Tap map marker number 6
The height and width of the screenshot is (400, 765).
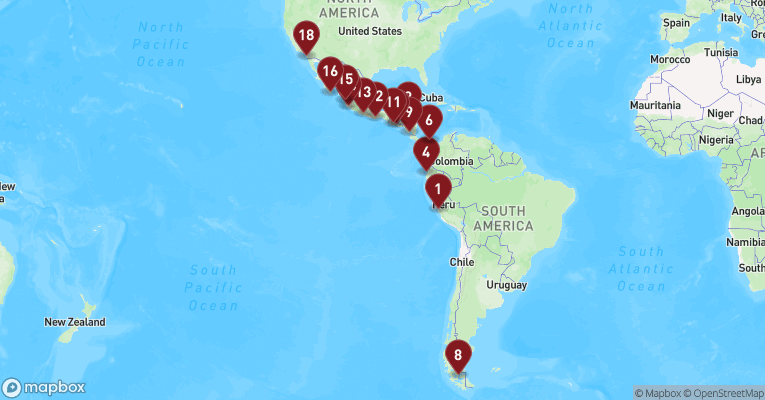[x=430, y=121]
